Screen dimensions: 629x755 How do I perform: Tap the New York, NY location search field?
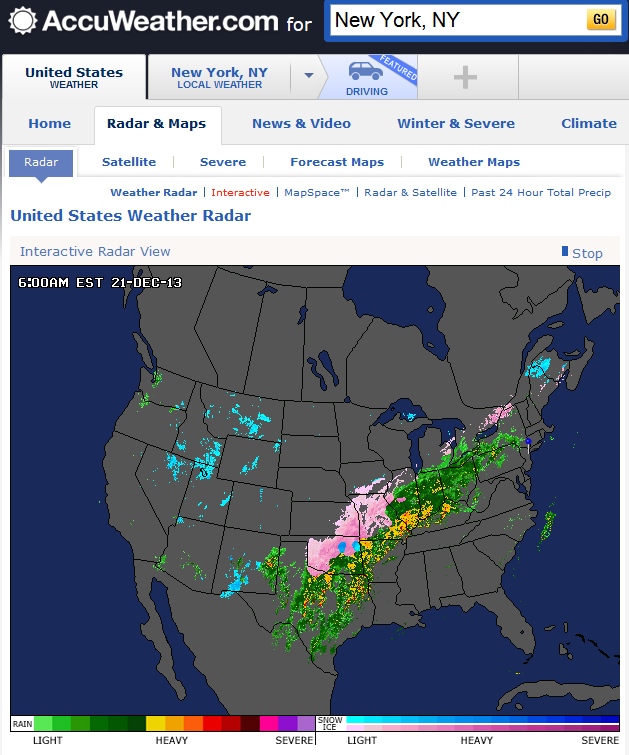(455, 20)
